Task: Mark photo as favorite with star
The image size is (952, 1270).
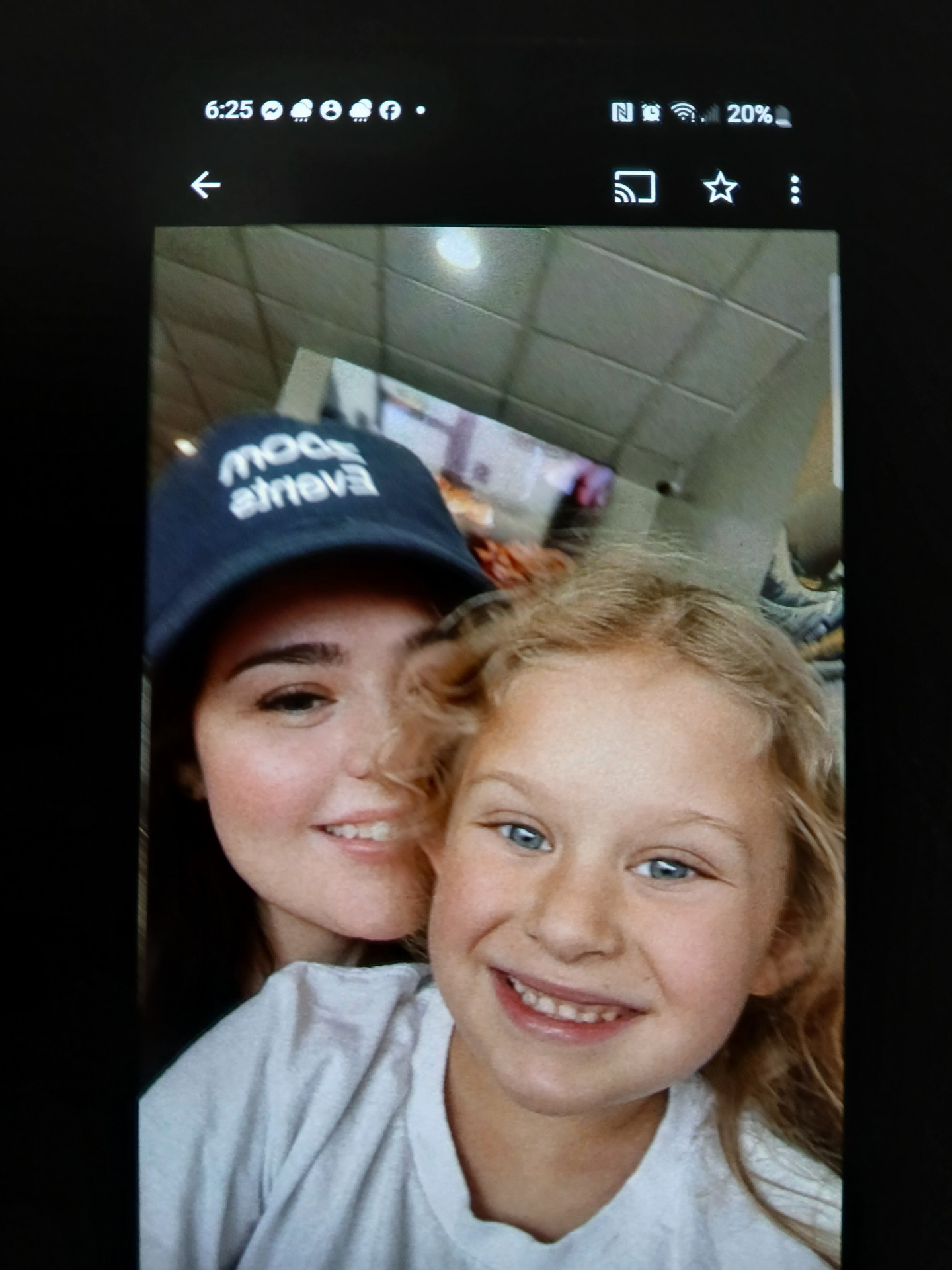Action: click(720, 188)
